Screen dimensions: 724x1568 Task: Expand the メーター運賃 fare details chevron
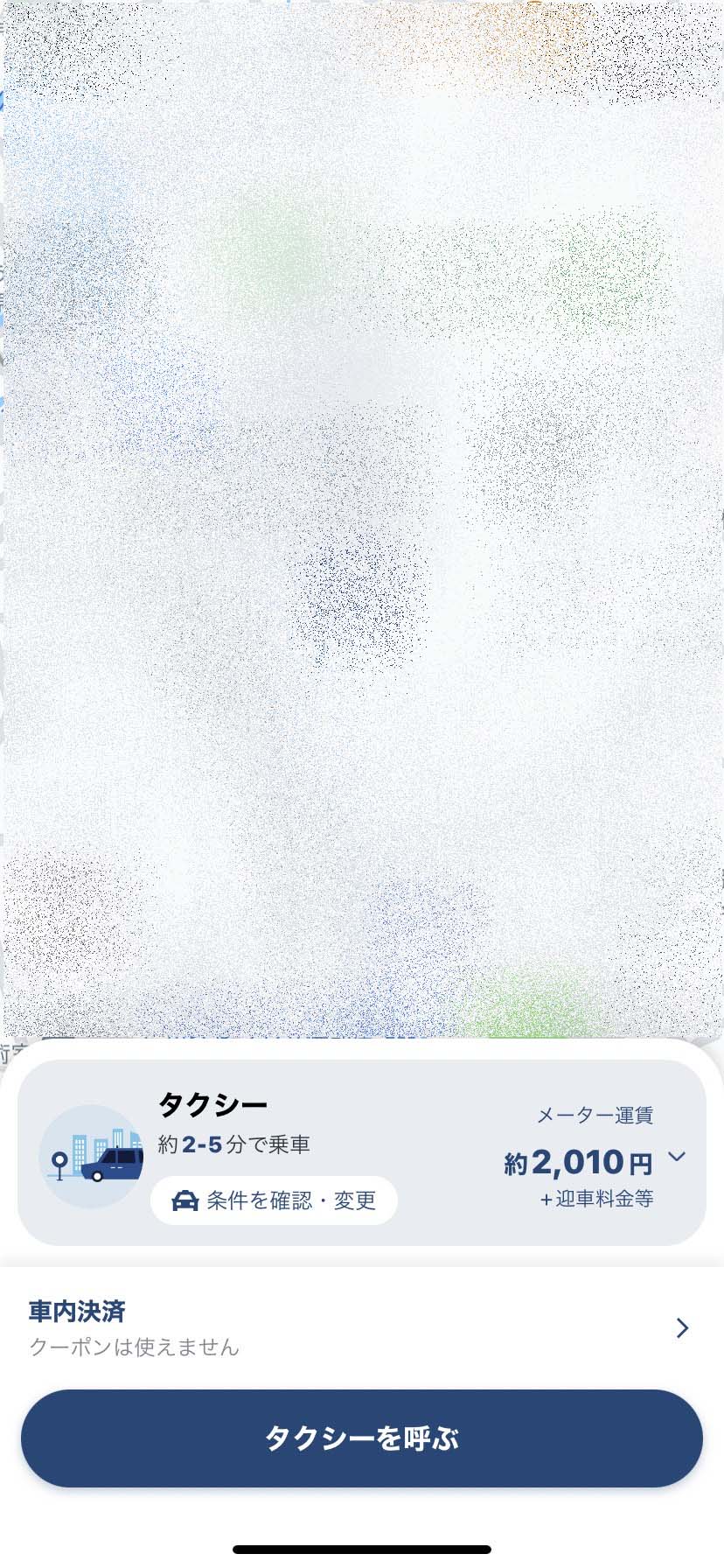pos(677,1157)
